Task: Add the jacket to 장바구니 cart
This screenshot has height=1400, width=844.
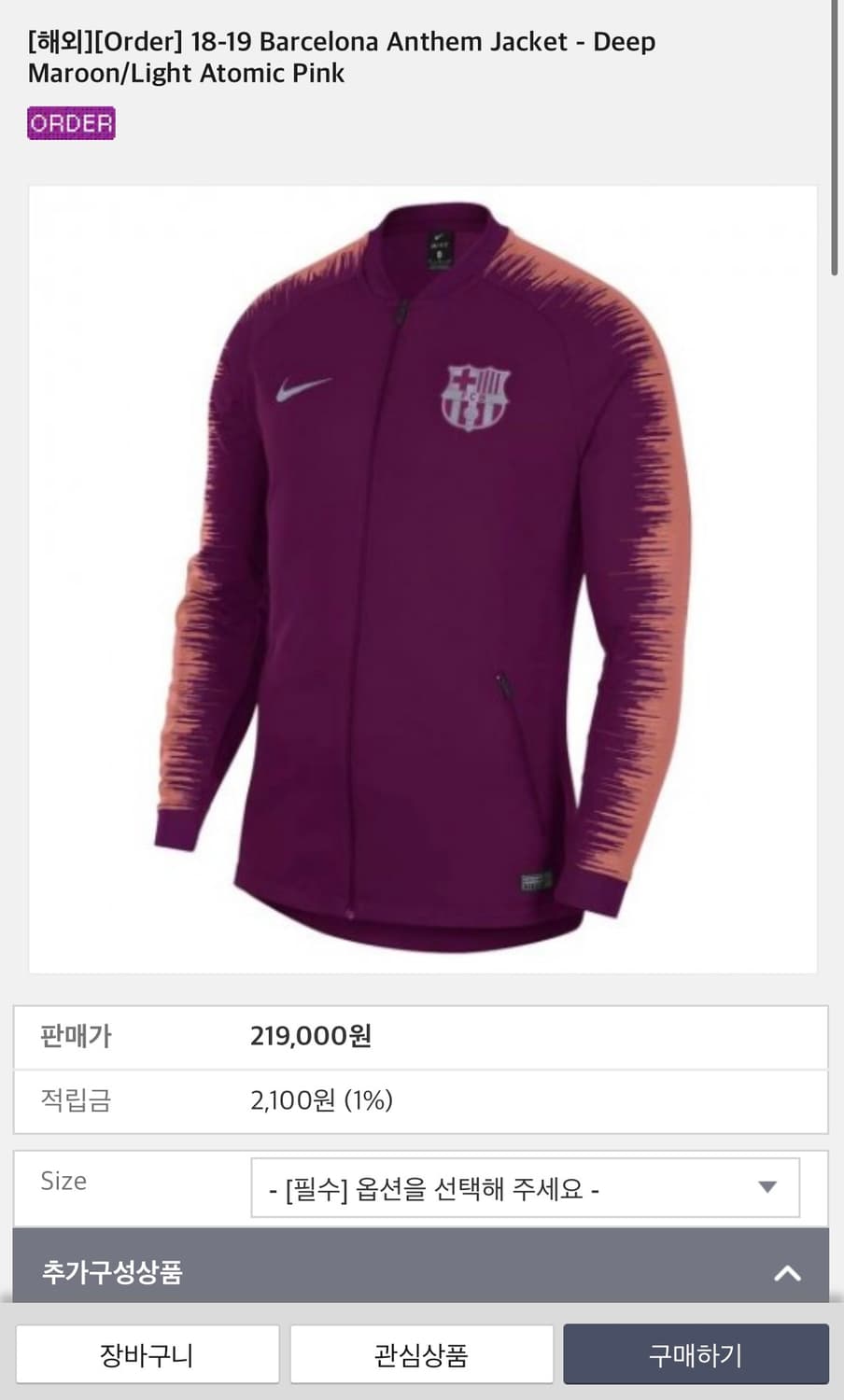Action: click(147, 1353)
